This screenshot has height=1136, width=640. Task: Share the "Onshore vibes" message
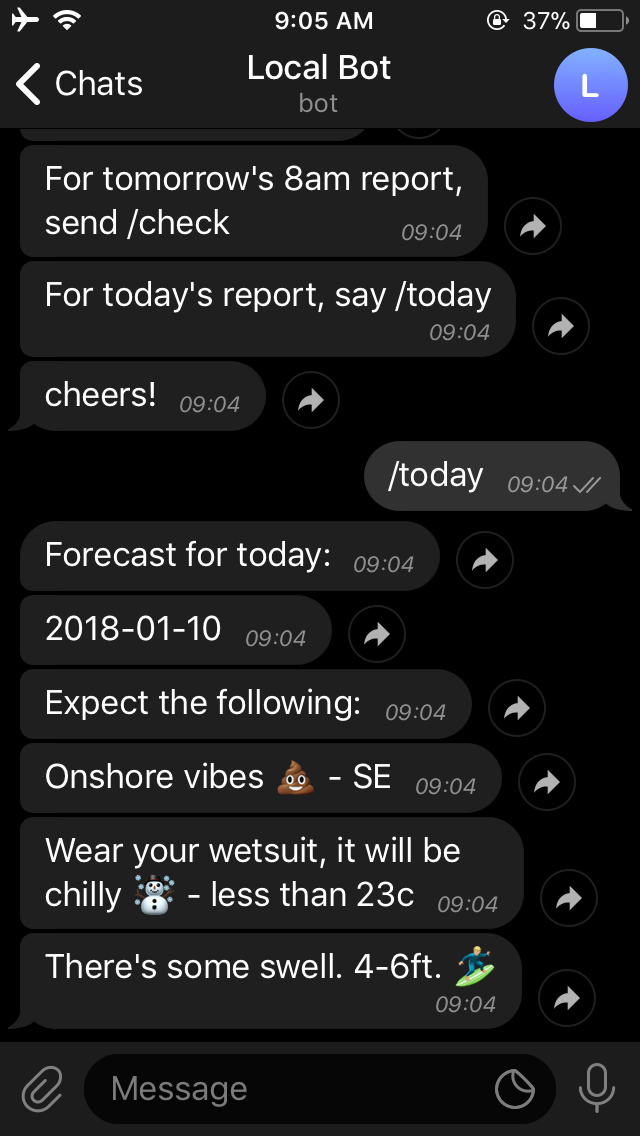(547, 783)
